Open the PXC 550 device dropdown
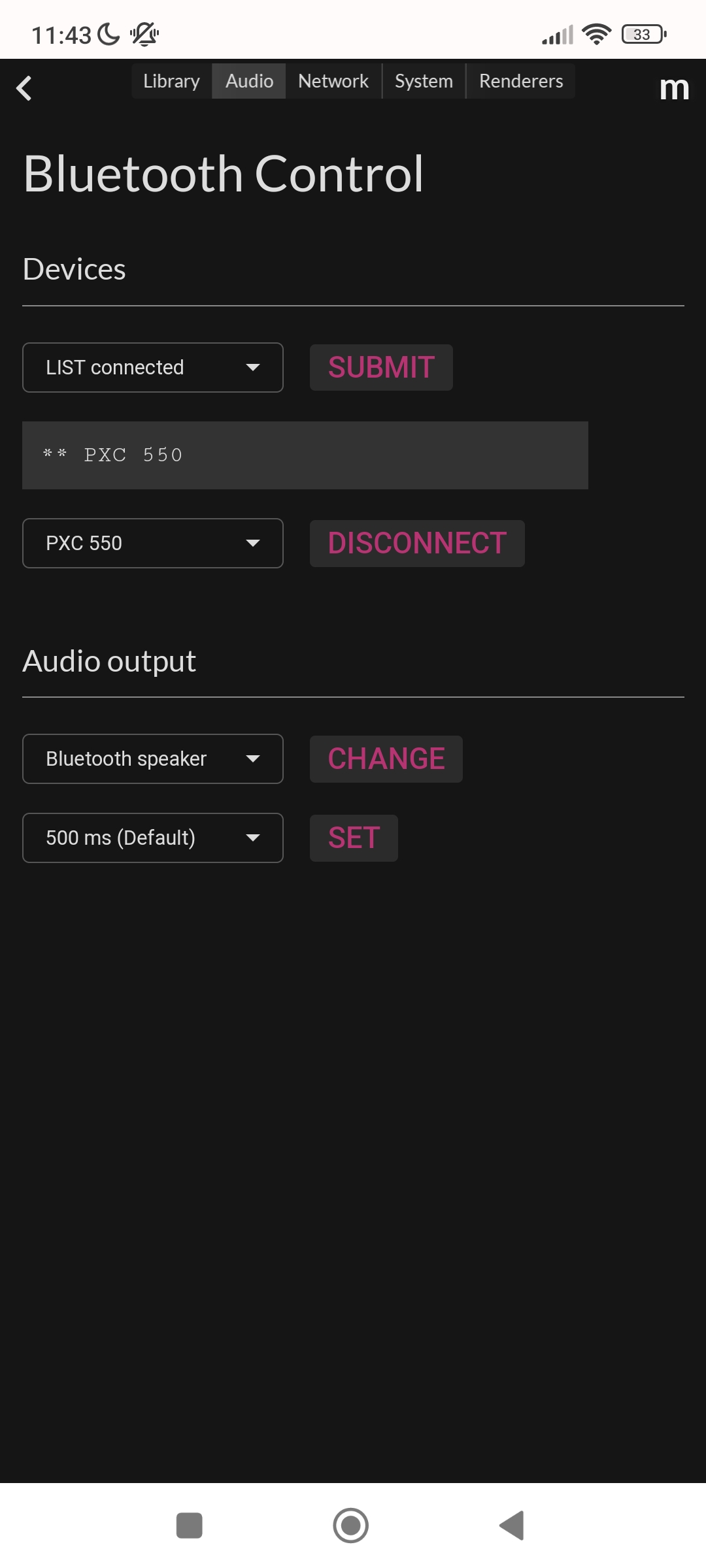706x1568 pixels. pyautogui.click(x=153, y=544)
